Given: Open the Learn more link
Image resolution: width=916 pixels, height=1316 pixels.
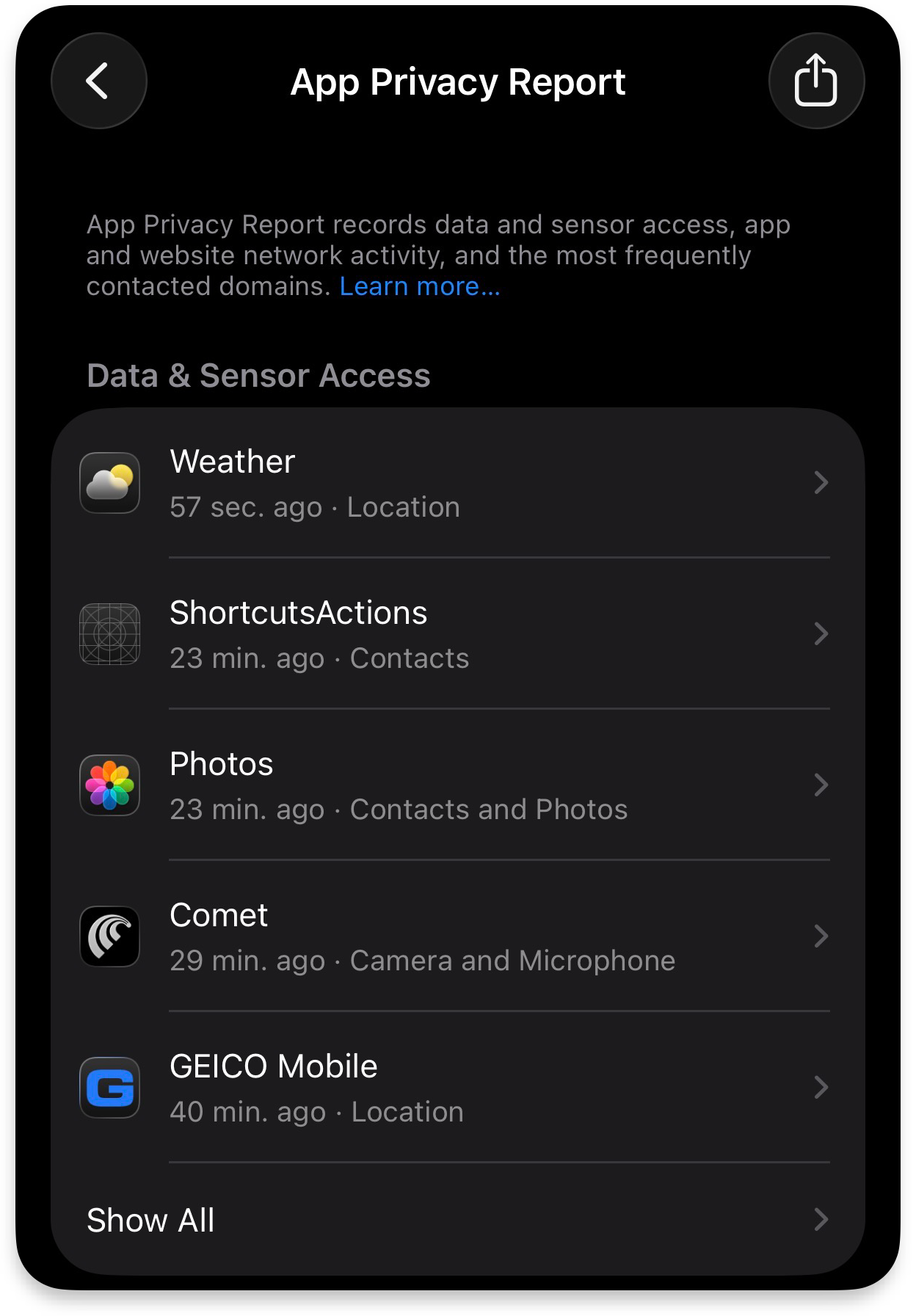Looking at the screenshot, I should [419, 286].
